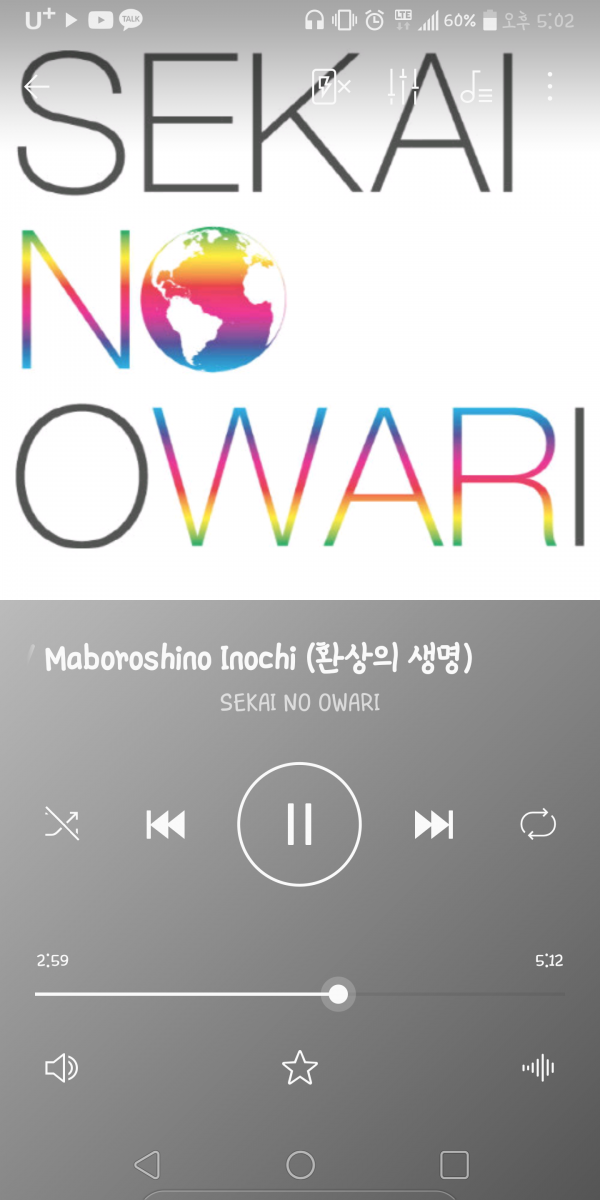Open the three-dot overflow menu
The image size is (600, 1200).
click(550, 87)
